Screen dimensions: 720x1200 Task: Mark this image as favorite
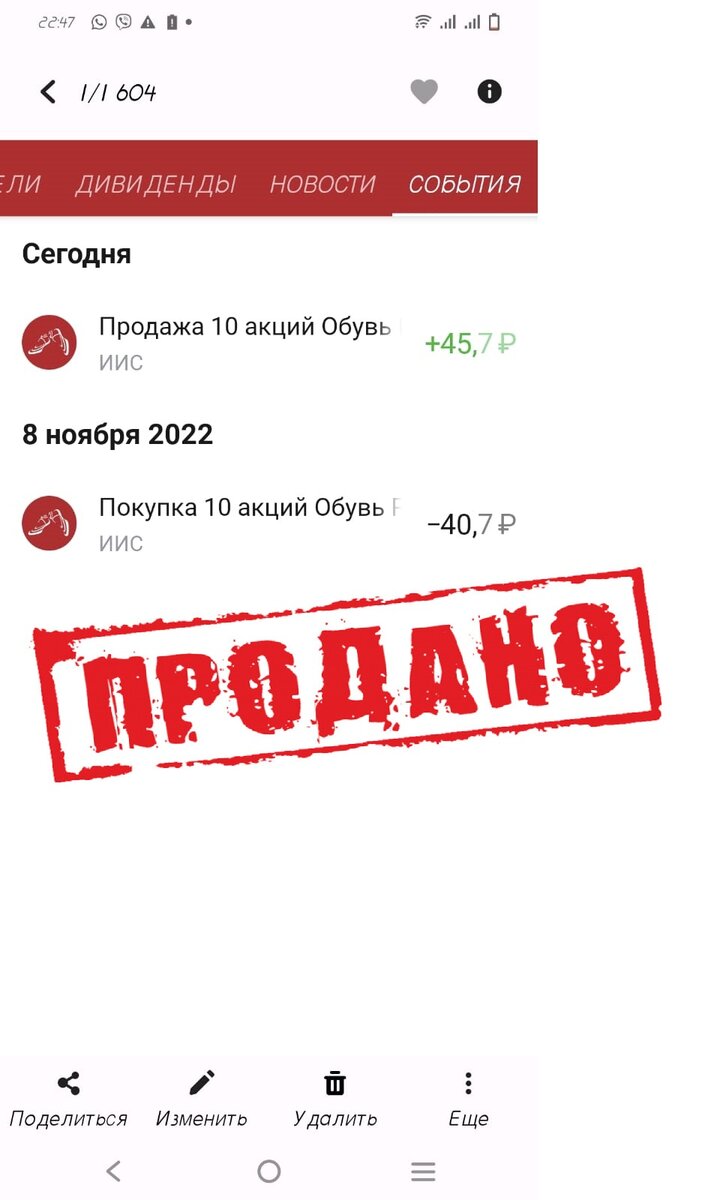(x=424, y=92)
